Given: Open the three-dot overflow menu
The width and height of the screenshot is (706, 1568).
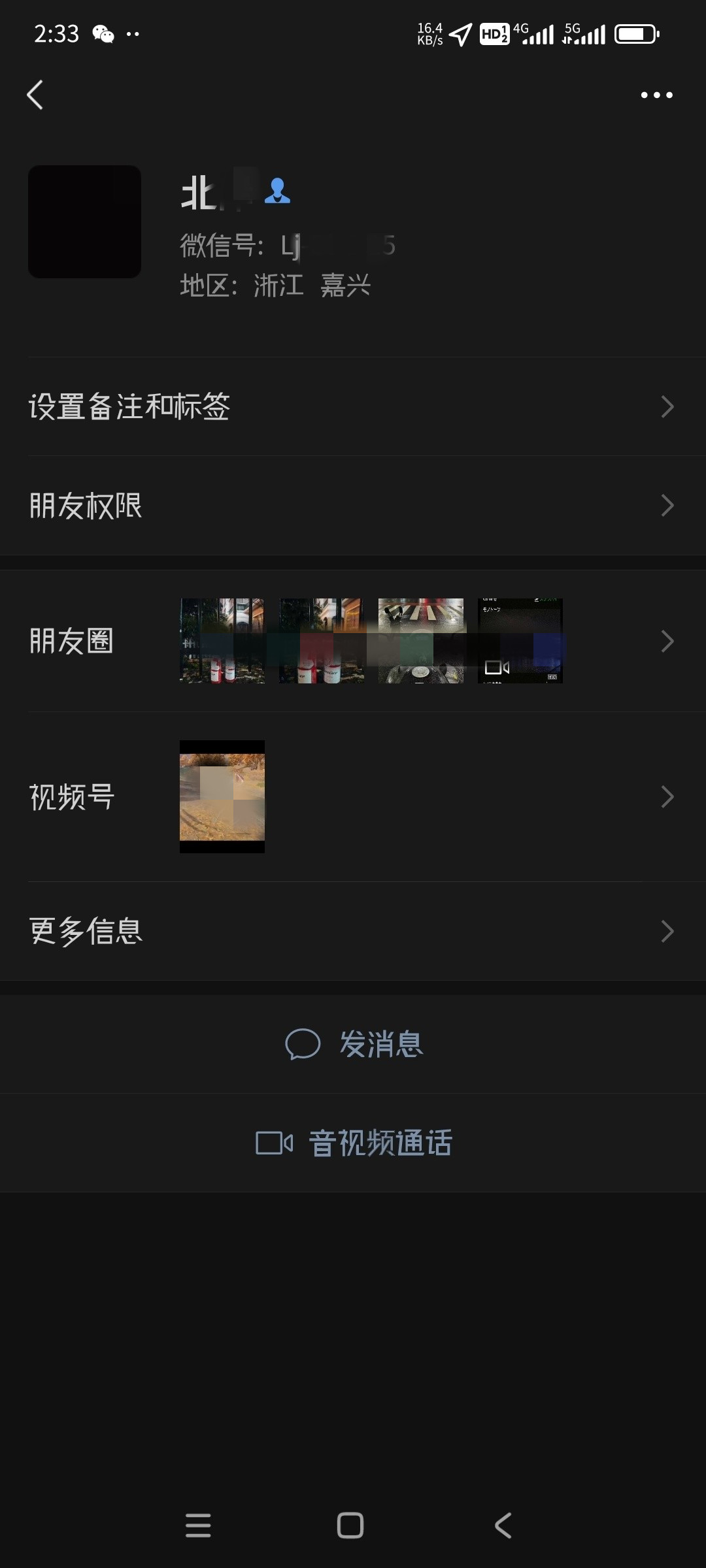Looking at the screenshot, I should coord(656,95).
